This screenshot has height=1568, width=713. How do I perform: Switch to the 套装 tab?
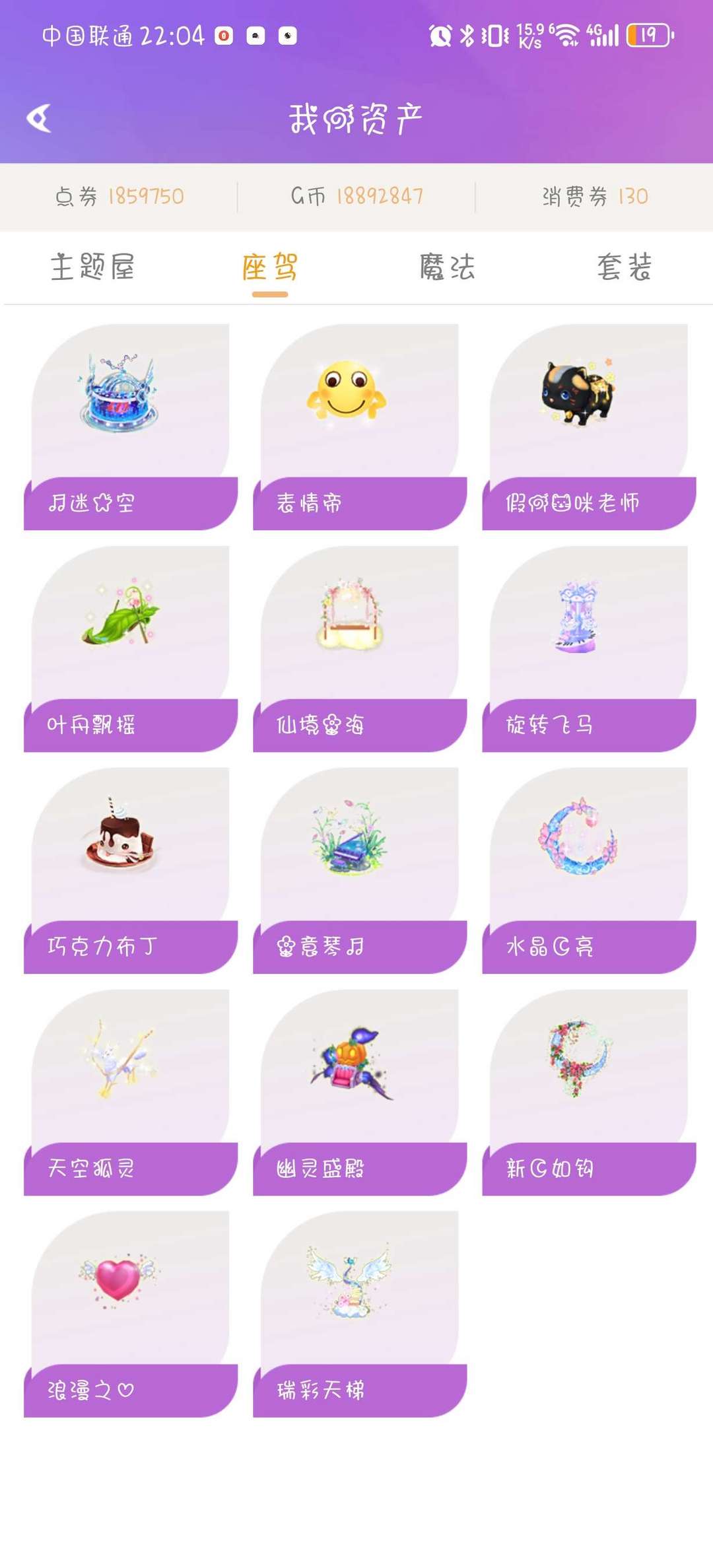pyautogui.click(x=624, y=267)
